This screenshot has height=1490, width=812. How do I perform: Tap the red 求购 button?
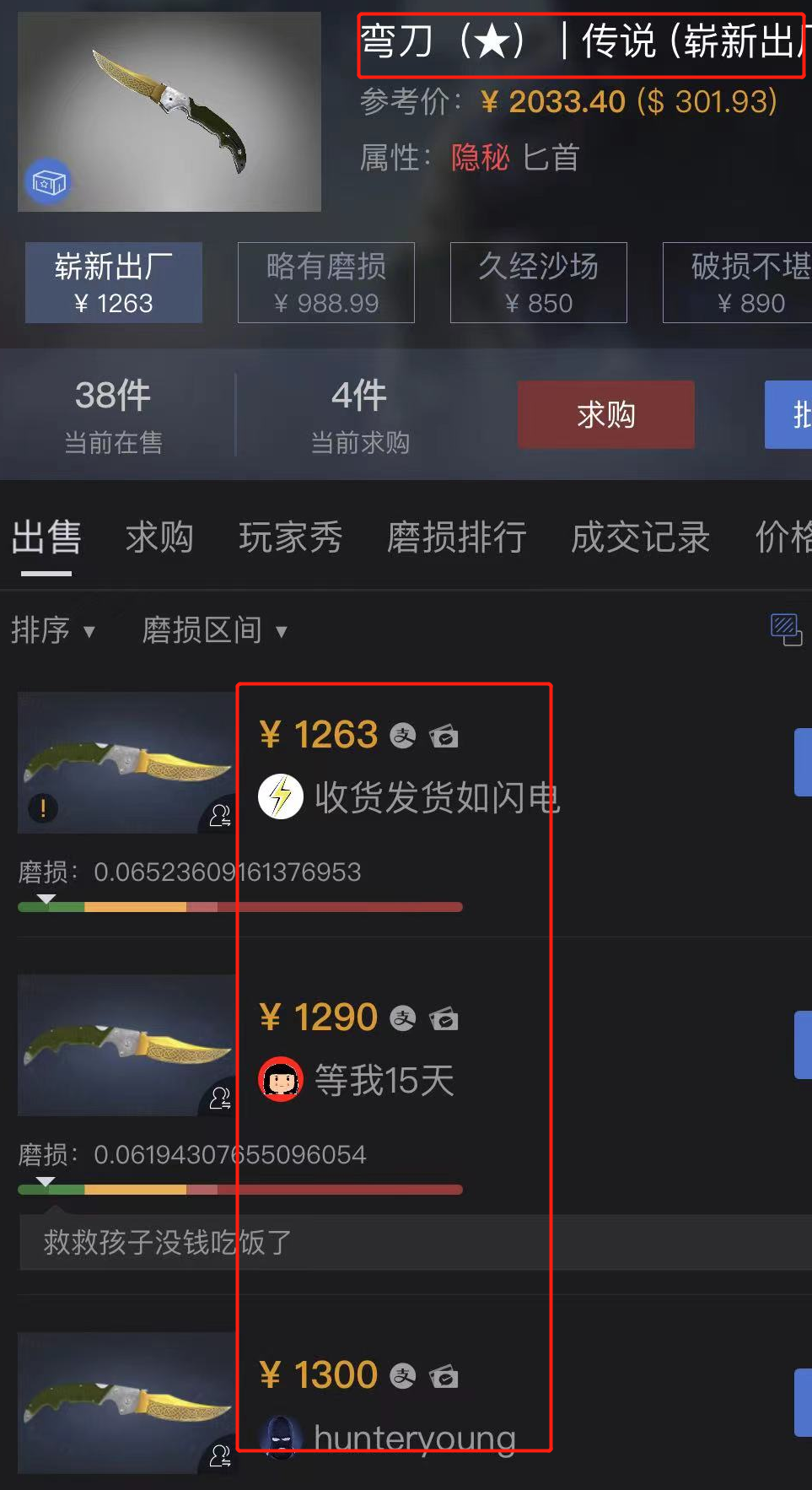[605, 414]
